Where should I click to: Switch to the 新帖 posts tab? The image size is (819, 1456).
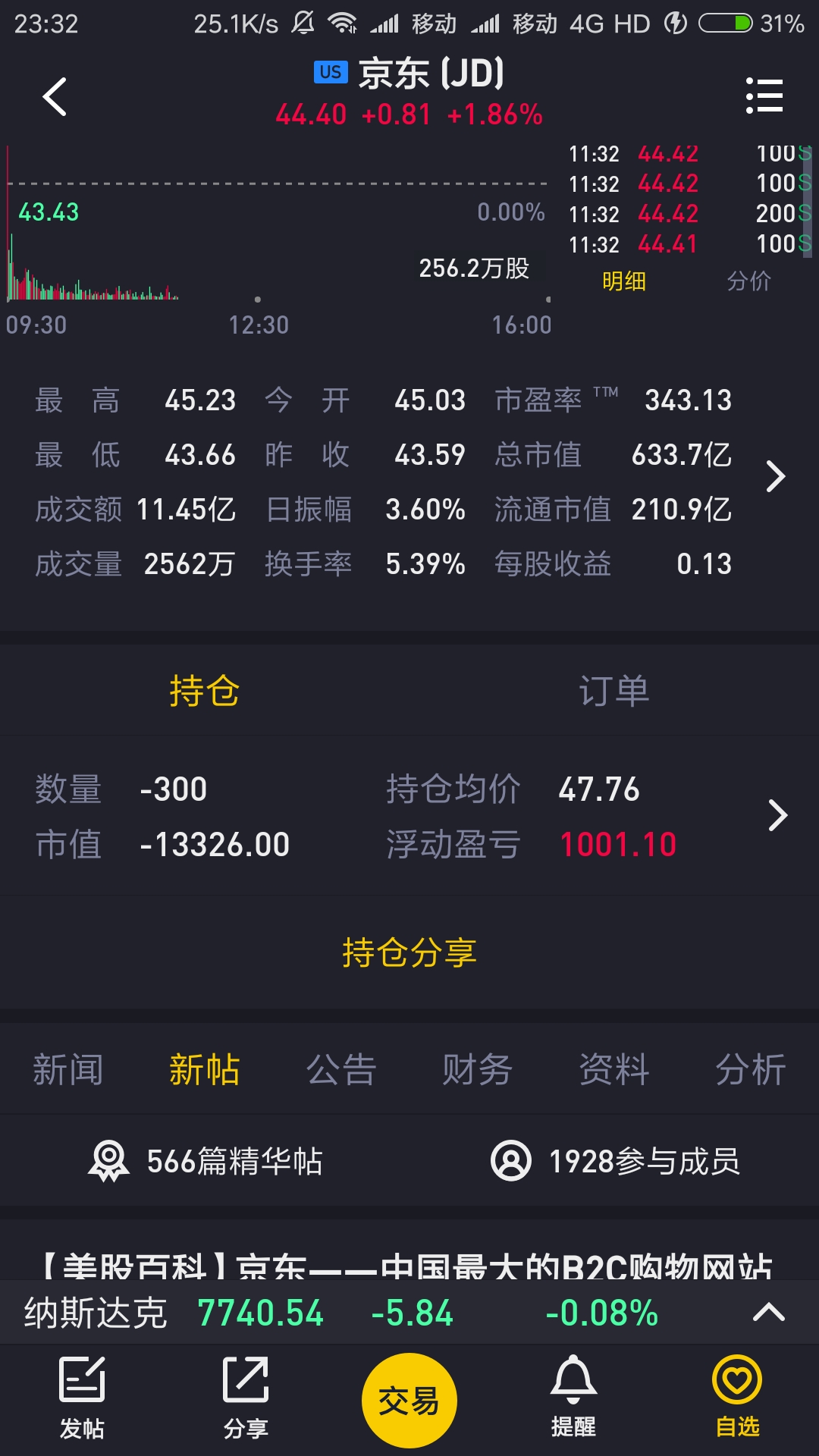[204, 1069]
